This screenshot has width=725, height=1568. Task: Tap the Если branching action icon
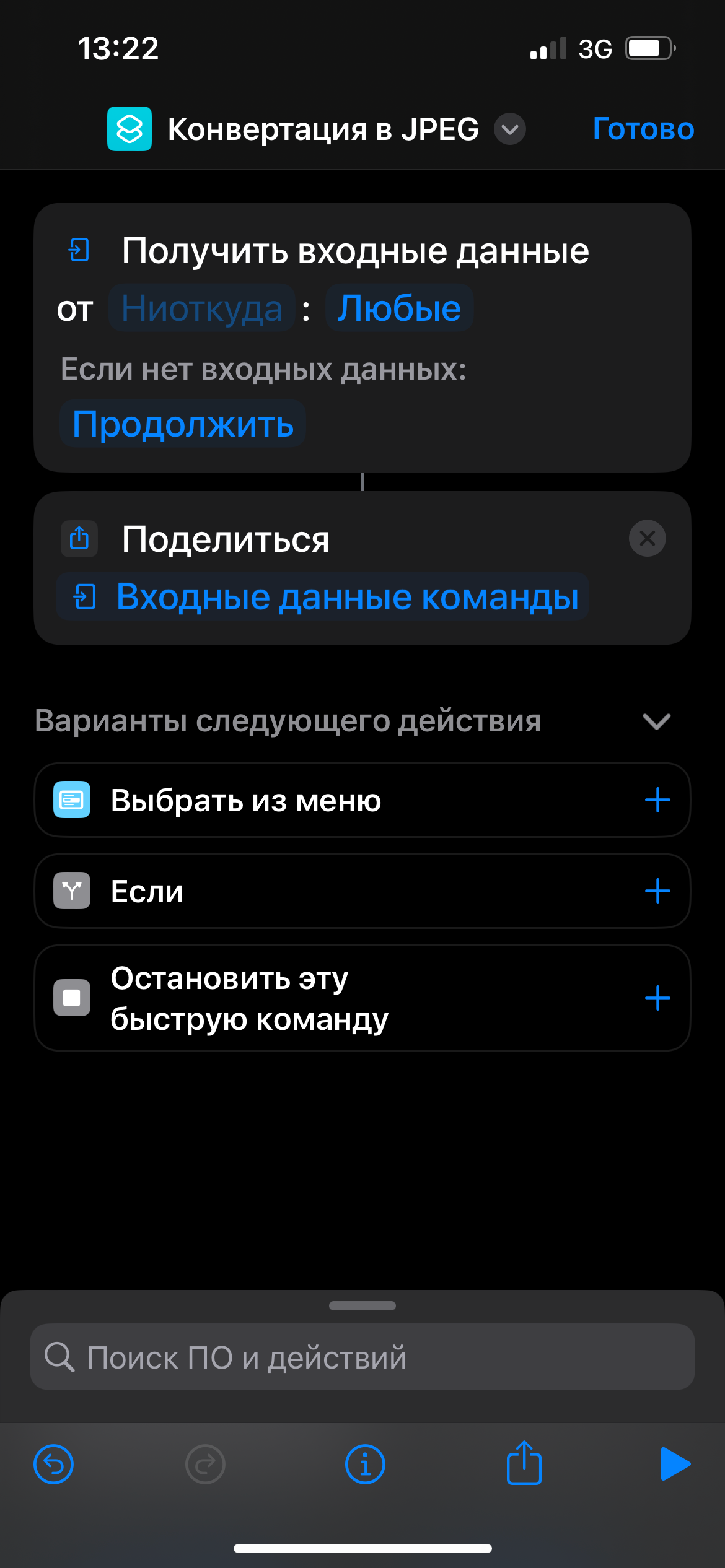pos(72,891)
